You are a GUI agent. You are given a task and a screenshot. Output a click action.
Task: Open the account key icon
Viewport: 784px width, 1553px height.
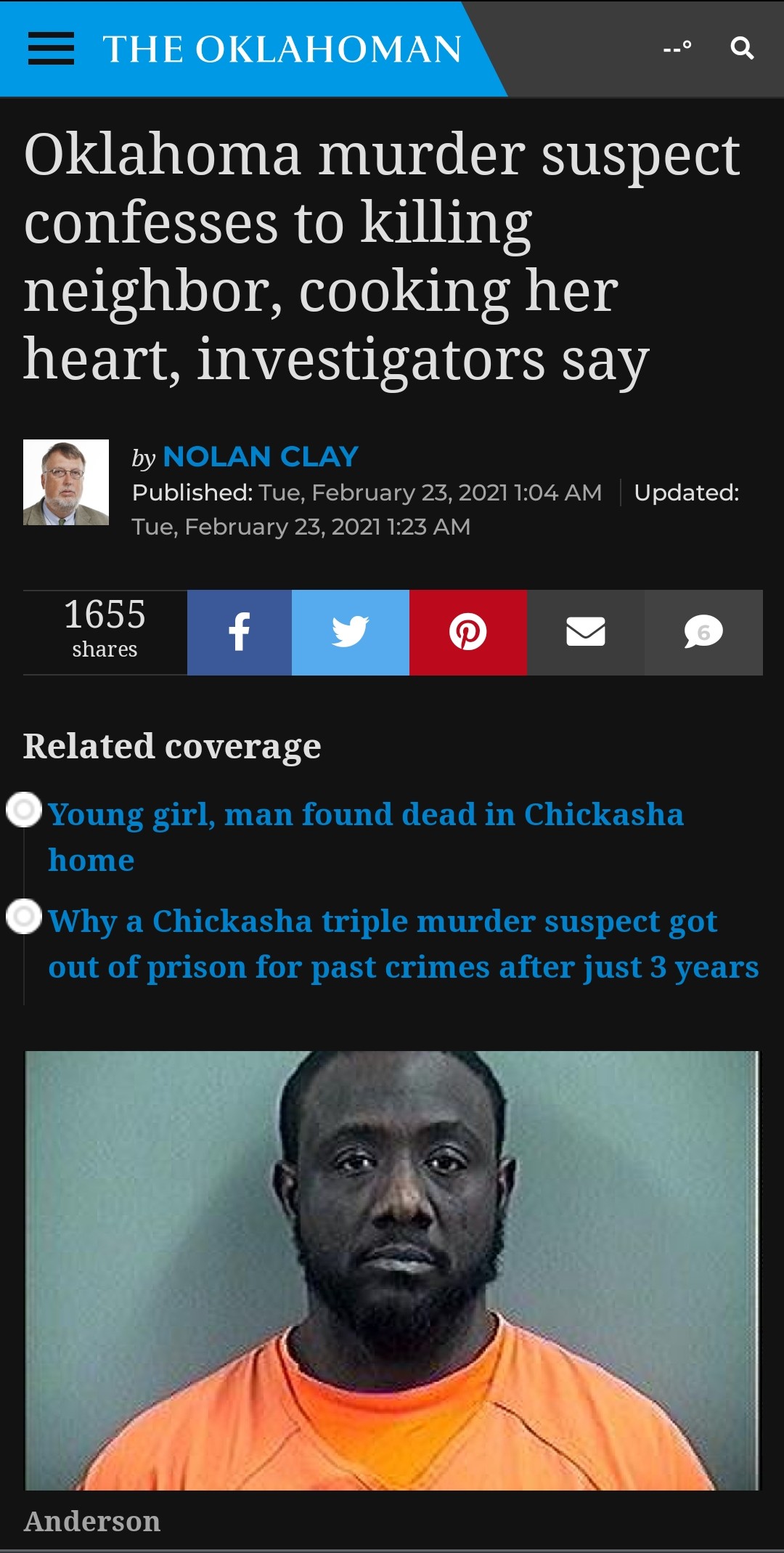pos(677,48)
